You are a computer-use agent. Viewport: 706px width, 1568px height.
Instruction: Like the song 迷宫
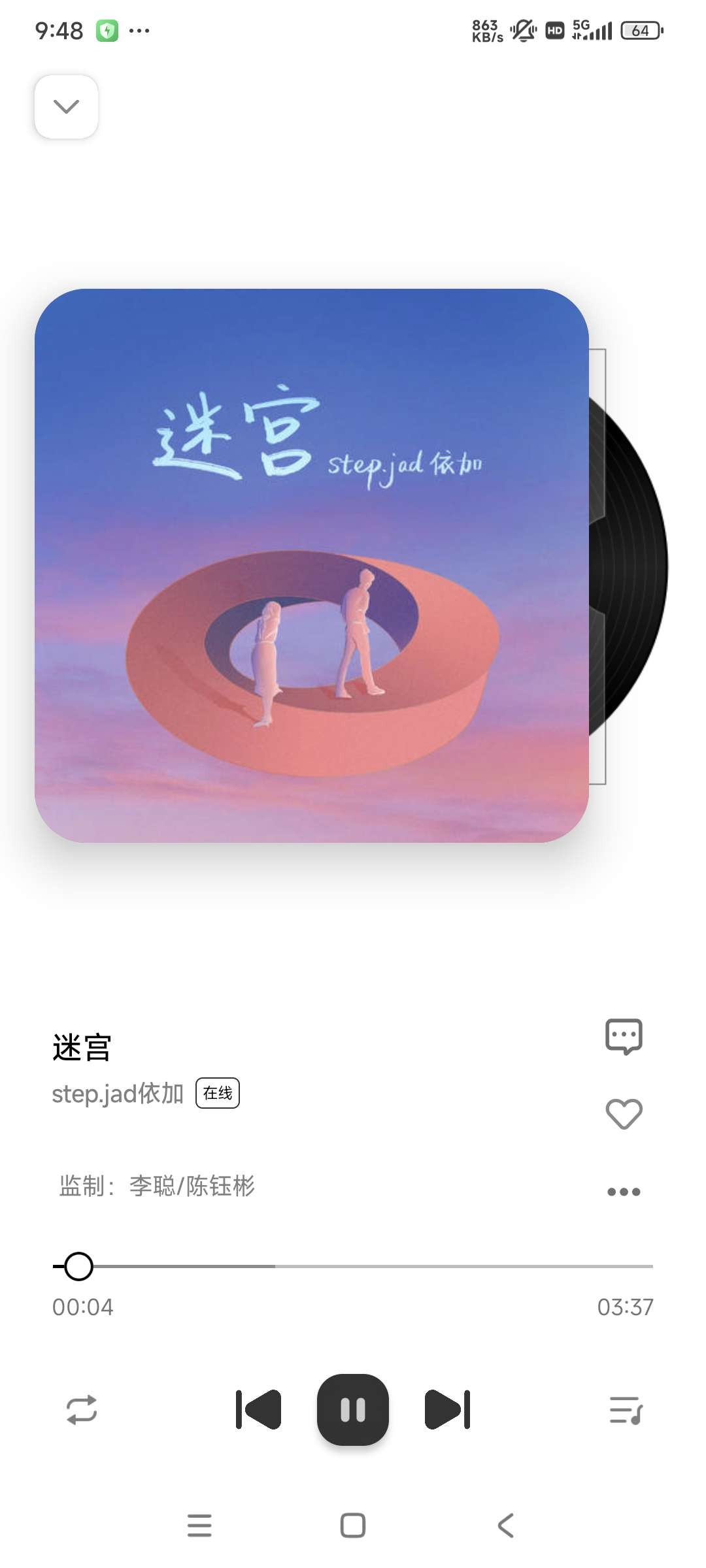click(x=624, y=1114)
